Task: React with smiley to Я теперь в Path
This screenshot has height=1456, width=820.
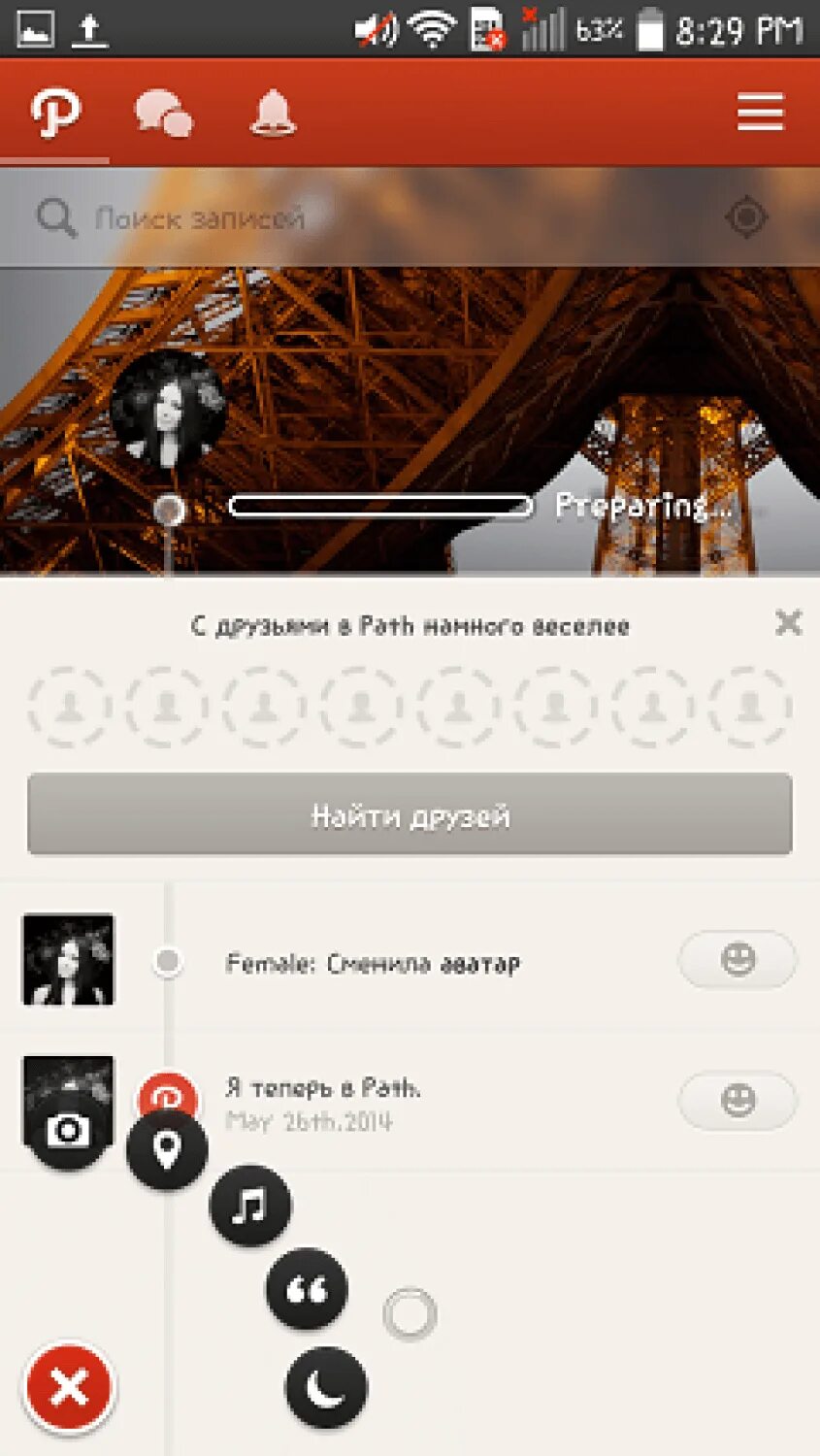Action: coord(738,1101)
